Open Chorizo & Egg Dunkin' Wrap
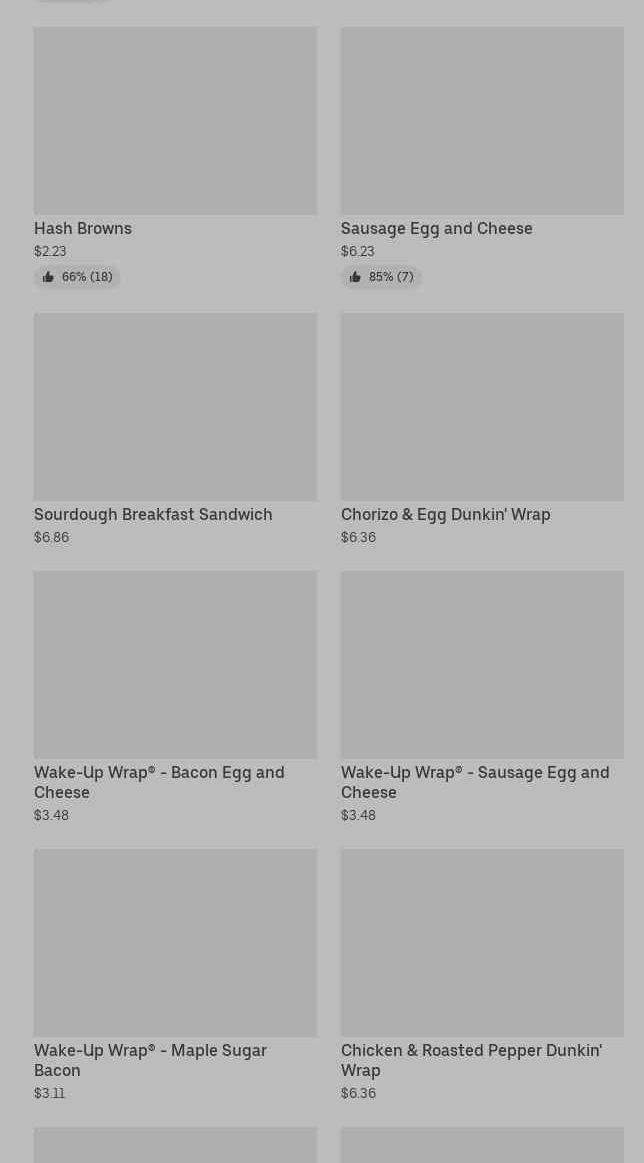The width and height of the screenshot is (644, 1163). coord(482,429)
